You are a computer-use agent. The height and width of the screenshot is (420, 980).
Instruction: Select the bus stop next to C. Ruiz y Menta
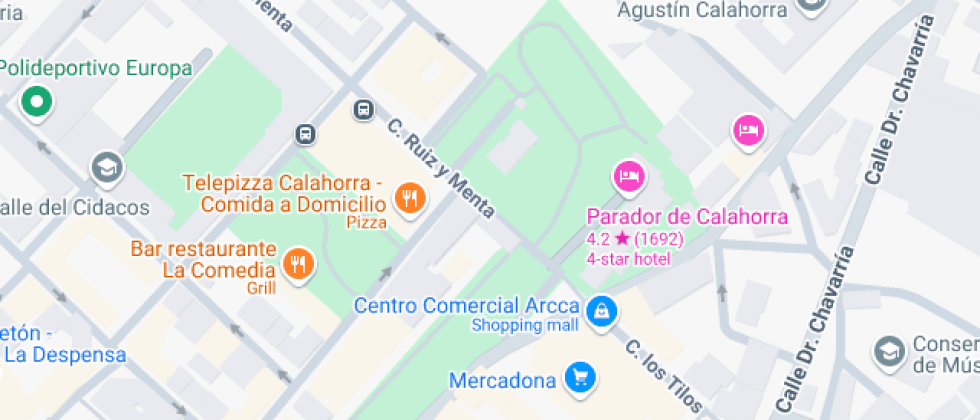pos(363,108)
